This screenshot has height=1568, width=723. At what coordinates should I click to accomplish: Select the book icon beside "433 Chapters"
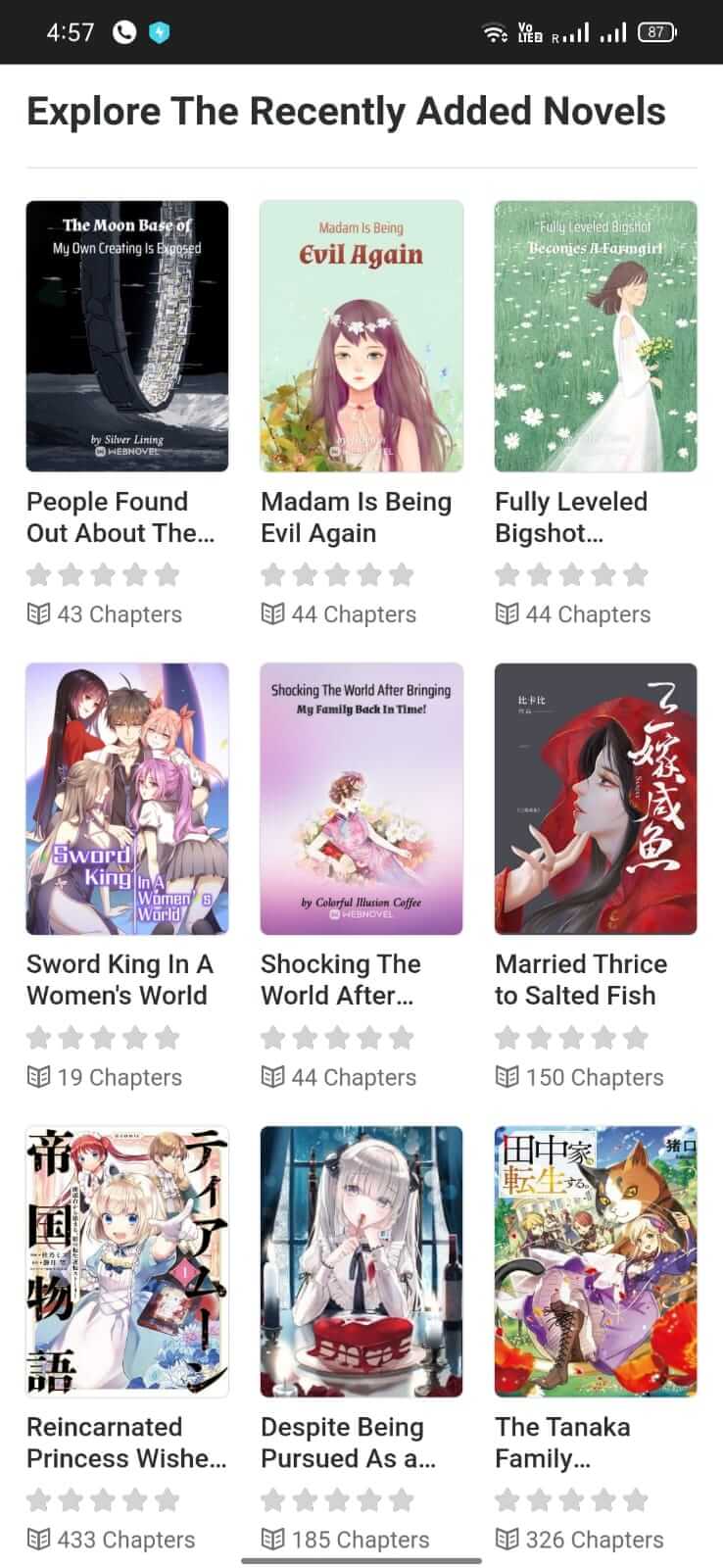pyautogui.click(x=39, y=1540)
